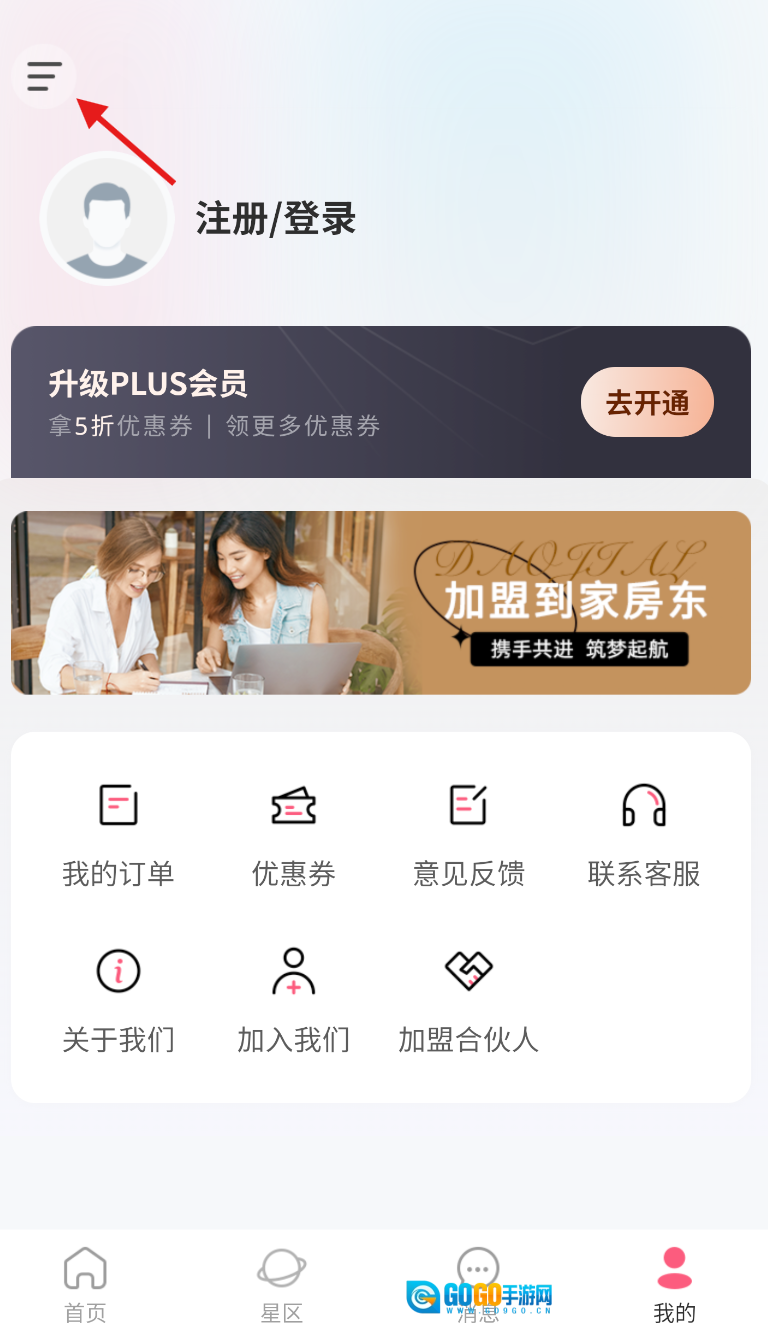Go to the 星区 tab
Image resolution: width=768 pixels, height=1324 pixels.
pos(281,1284)
